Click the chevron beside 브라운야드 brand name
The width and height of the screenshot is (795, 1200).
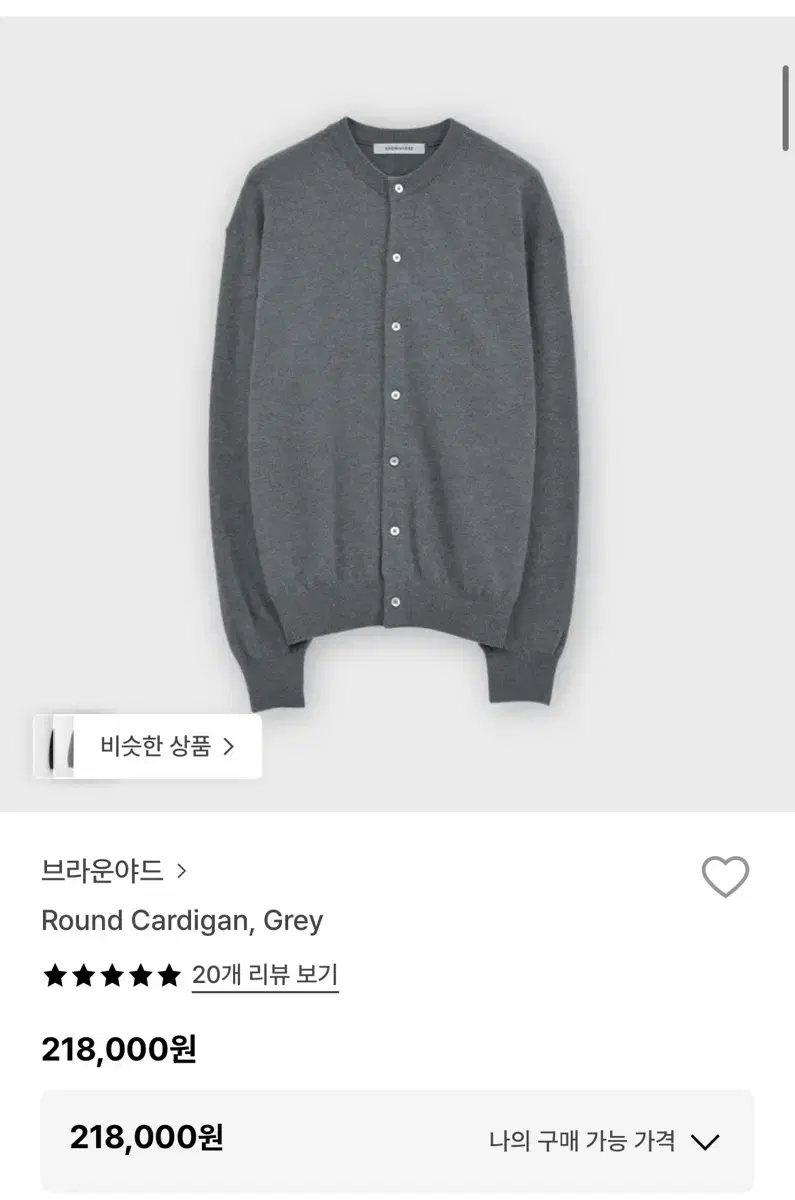(x=182, y=871)
